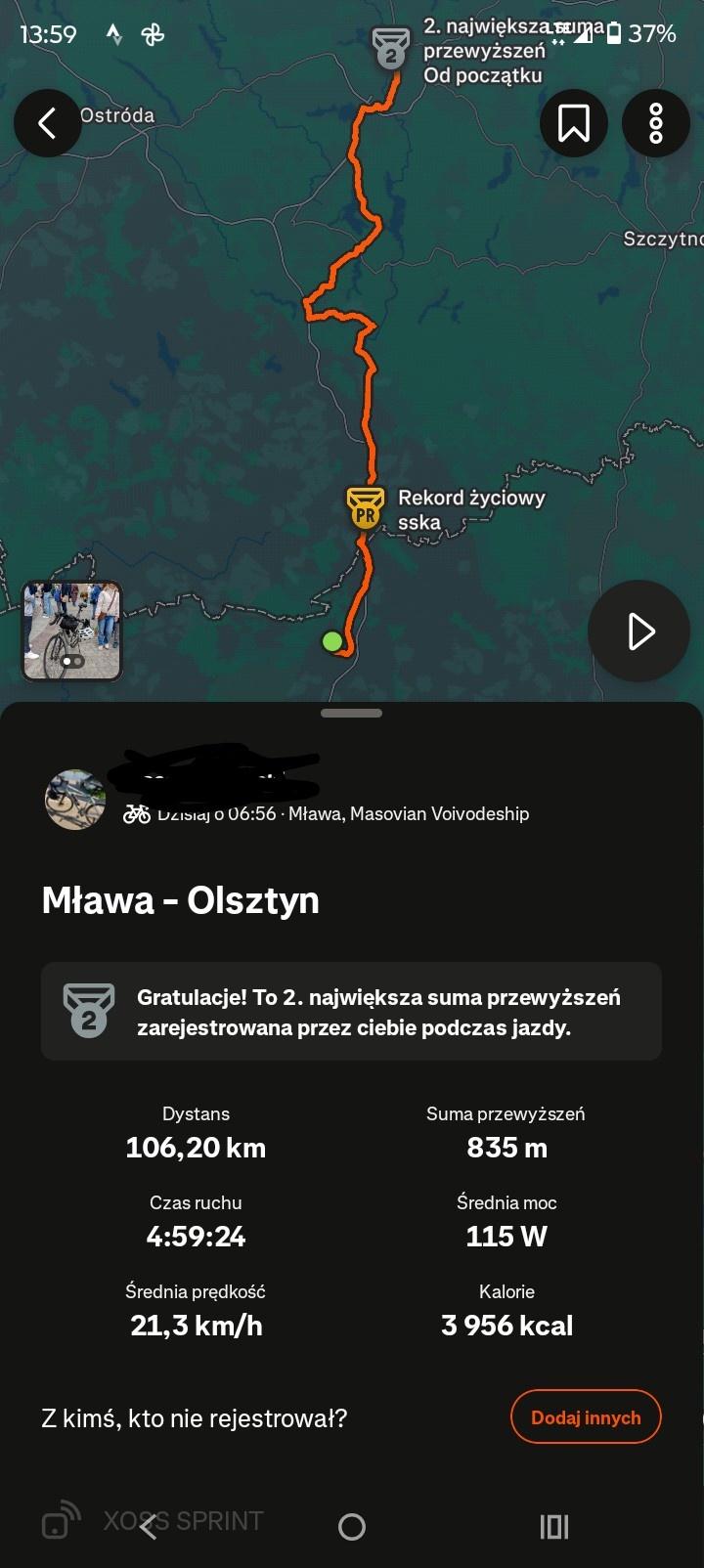This screenshot has width=704, height=1568.
Task: Bookmark this activity
Action: 574,123
